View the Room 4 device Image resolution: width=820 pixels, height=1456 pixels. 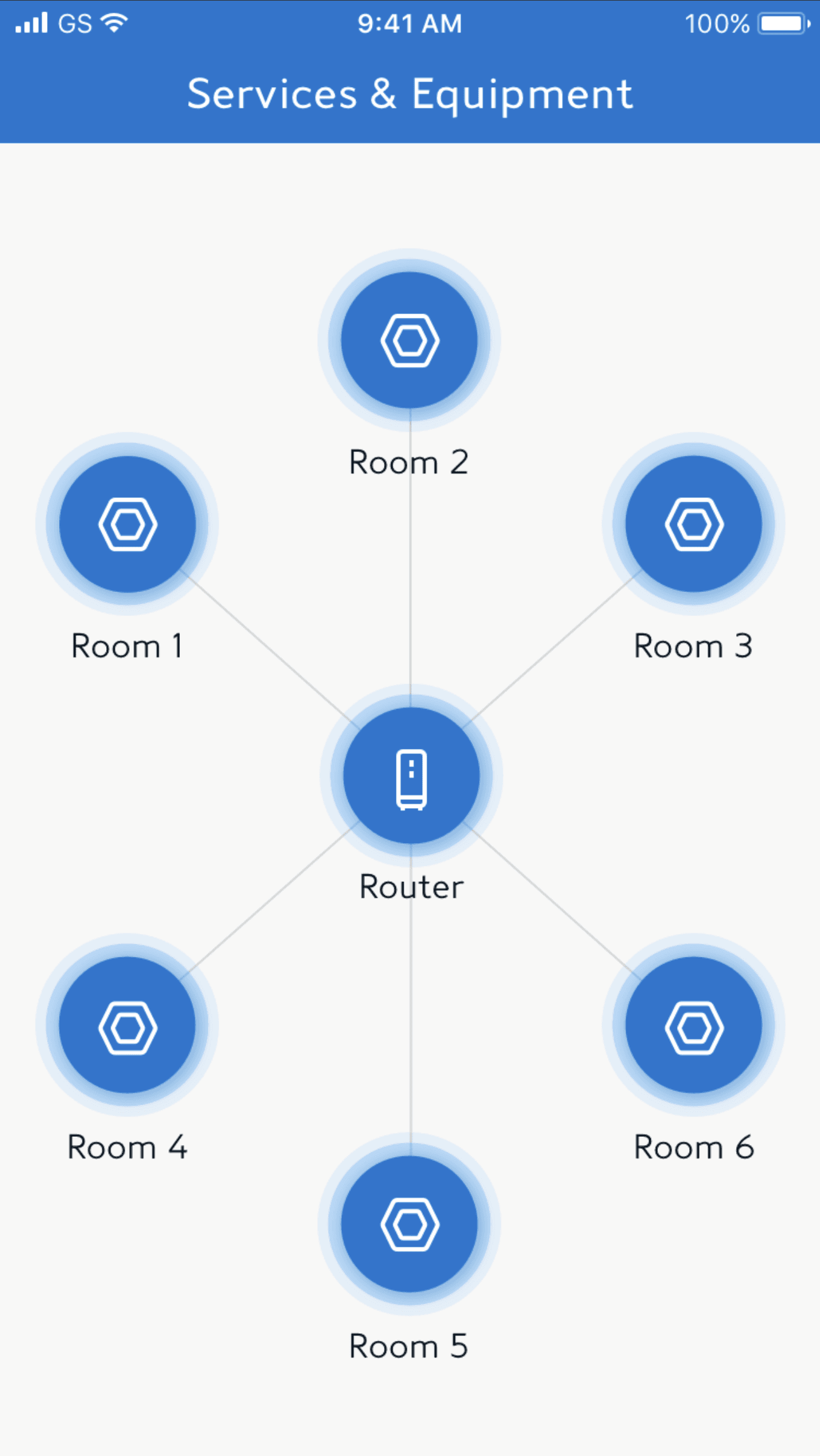(x=128, y=1025)
